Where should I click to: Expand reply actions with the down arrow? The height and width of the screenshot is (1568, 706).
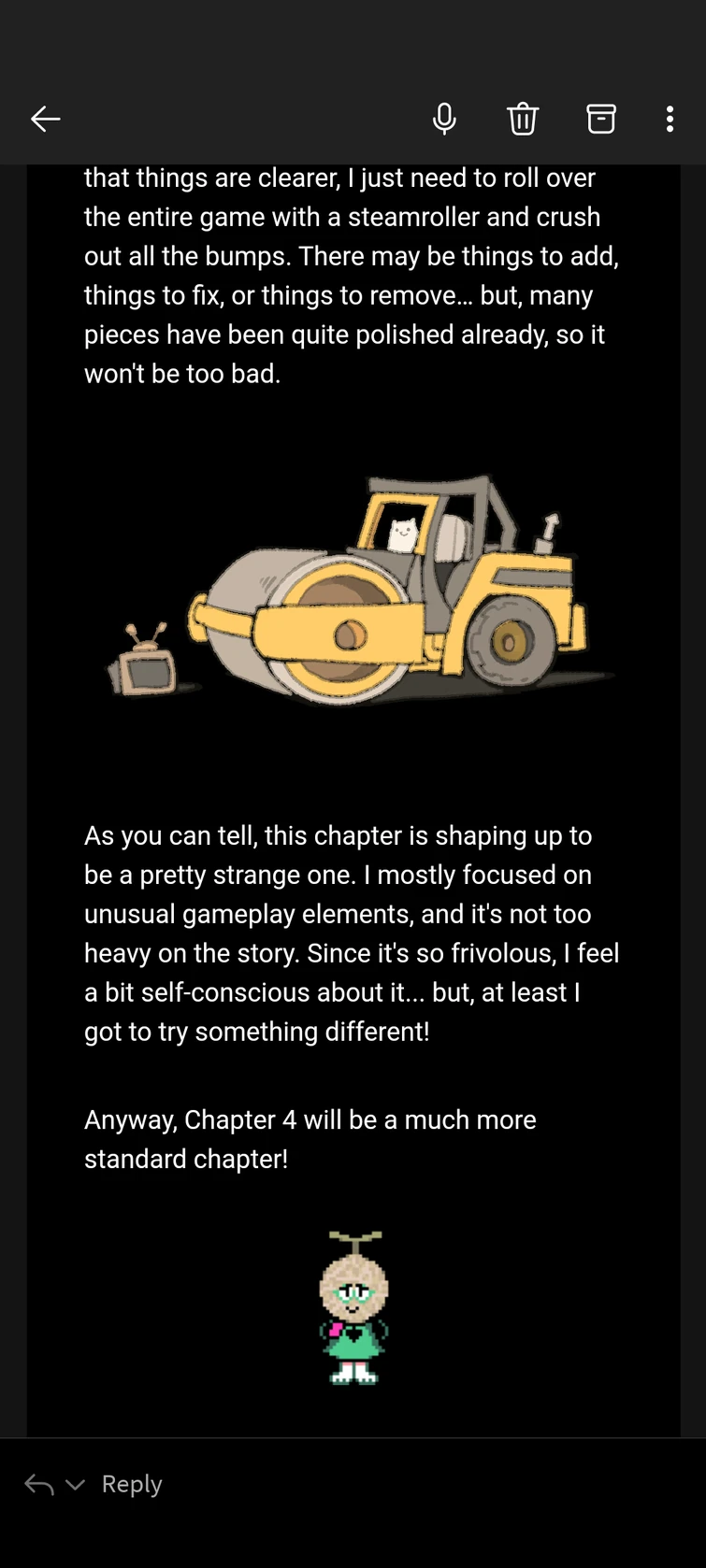(x=76, y=1484)
